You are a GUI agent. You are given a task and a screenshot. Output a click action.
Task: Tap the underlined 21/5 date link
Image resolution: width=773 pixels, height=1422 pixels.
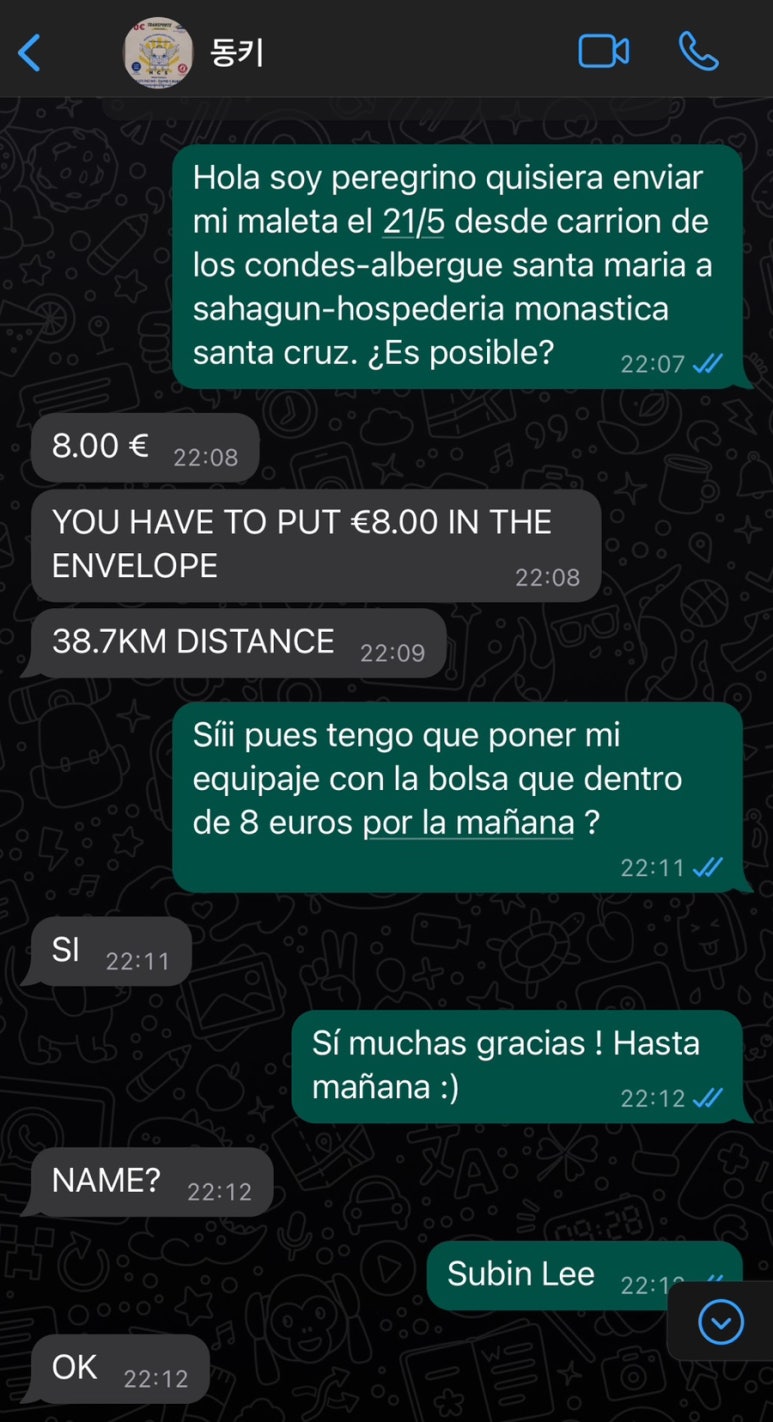[x=413, y=222]
